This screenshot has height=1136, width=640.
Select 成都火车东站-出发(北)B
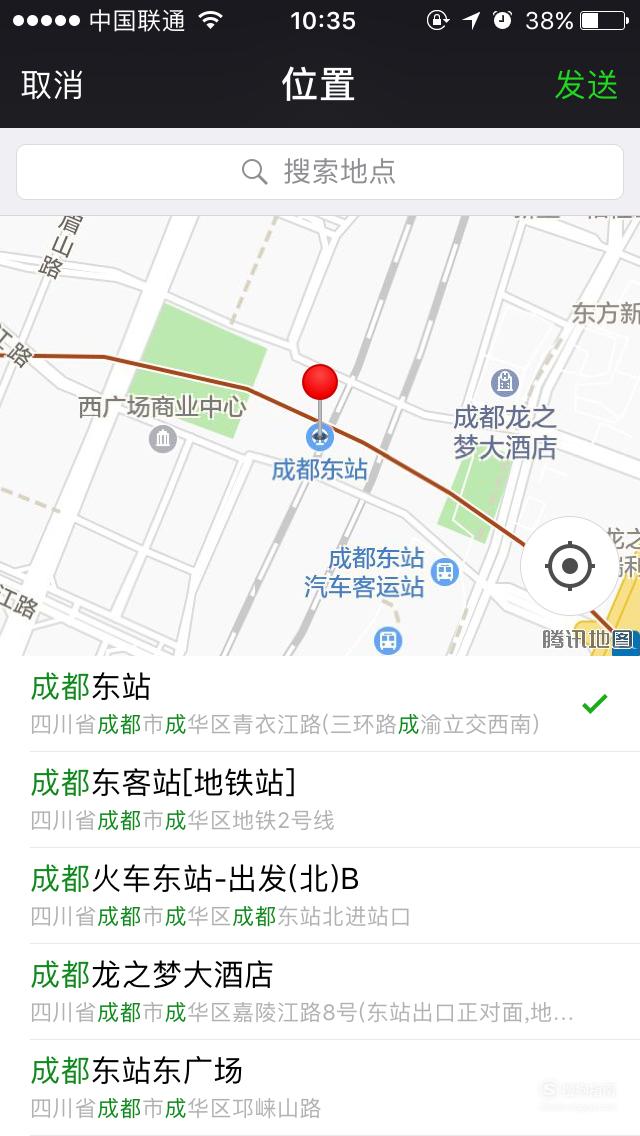(x=320, y=896)
